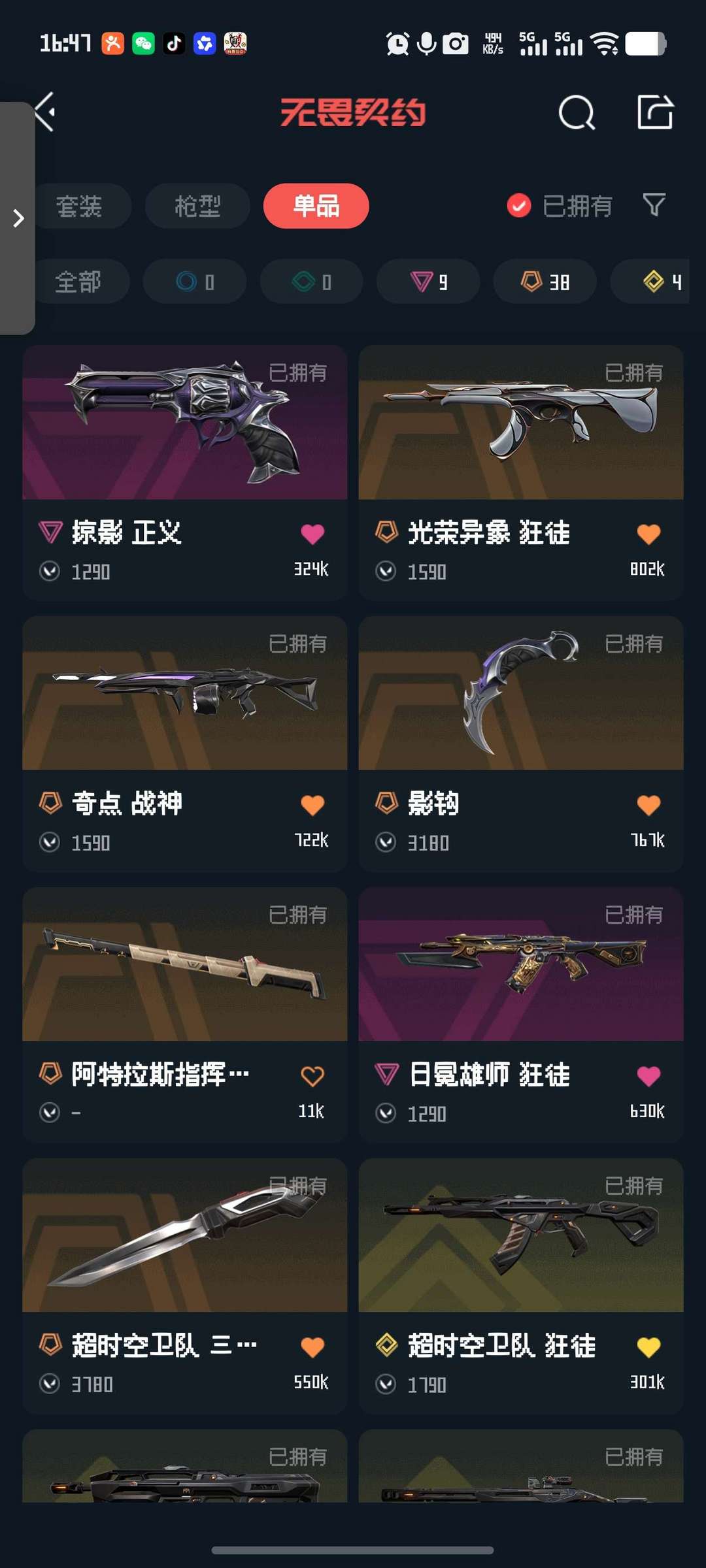The image size is (706, 1568).
Task: Like the 光荣异象 狂徒 skin
Action: [x=648, y=534]
